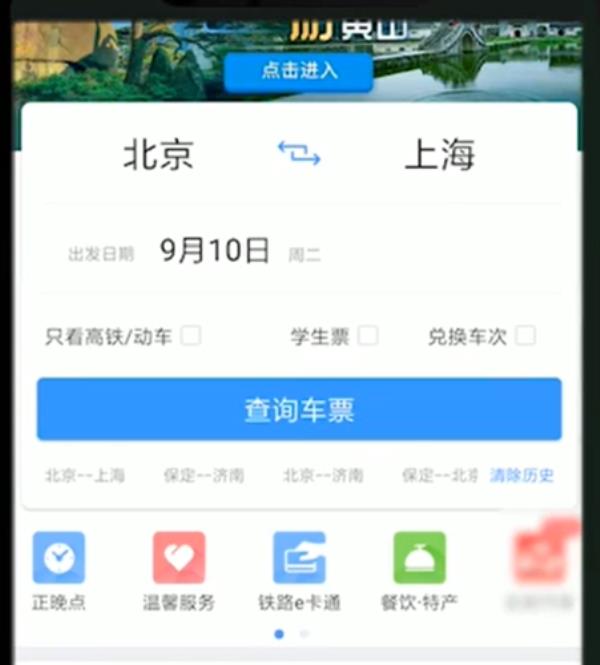Check the 学生票 box

click(x=368, y=336)
